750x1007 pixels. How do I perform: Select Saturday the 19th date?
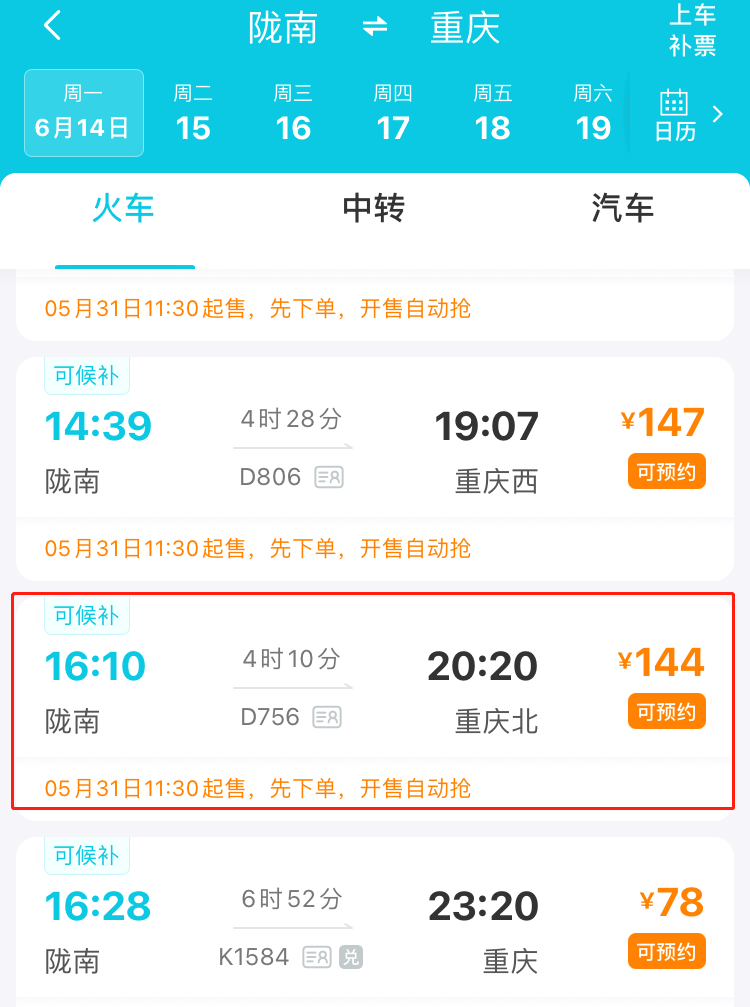click(x=593, y=114)
